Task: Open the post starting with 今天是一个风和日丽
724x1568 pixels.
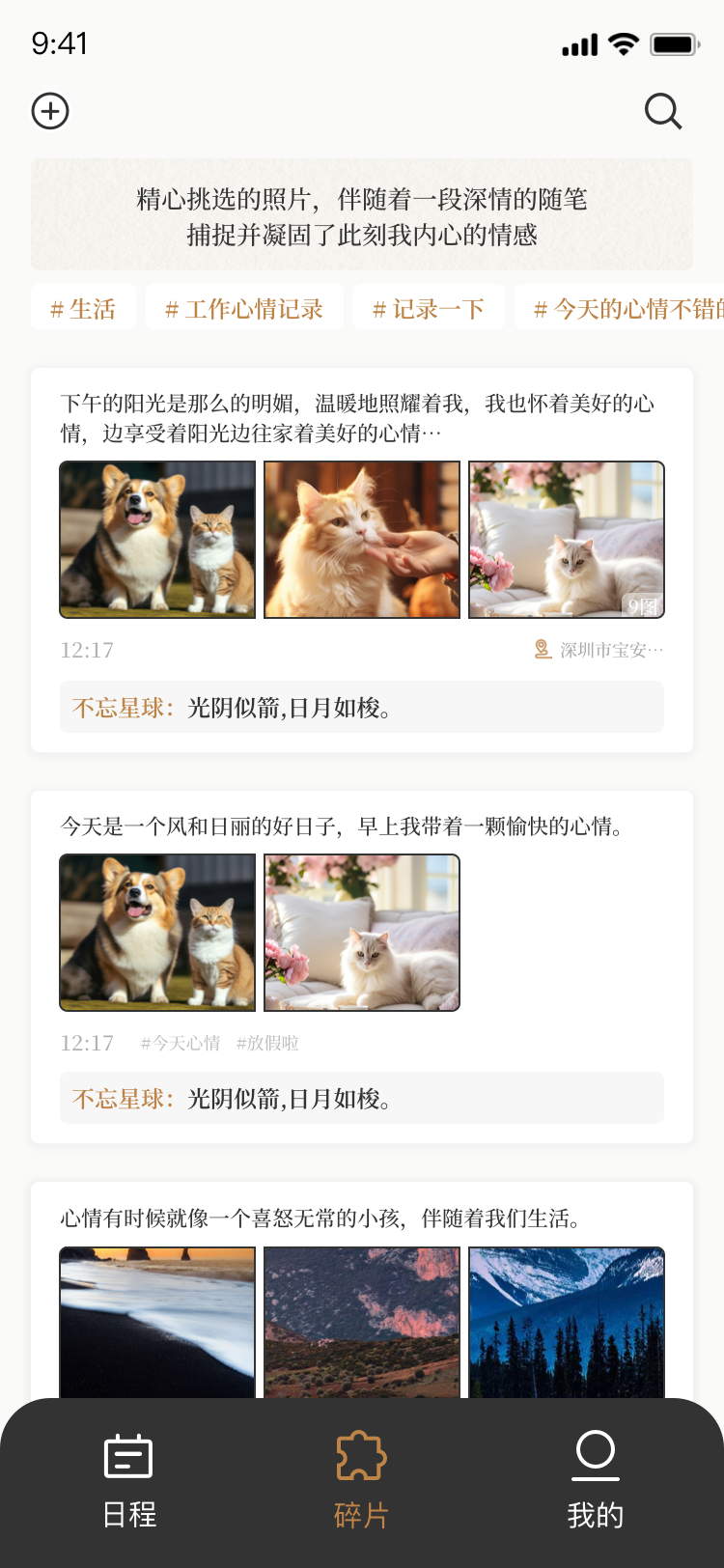Action: (342, 826)
